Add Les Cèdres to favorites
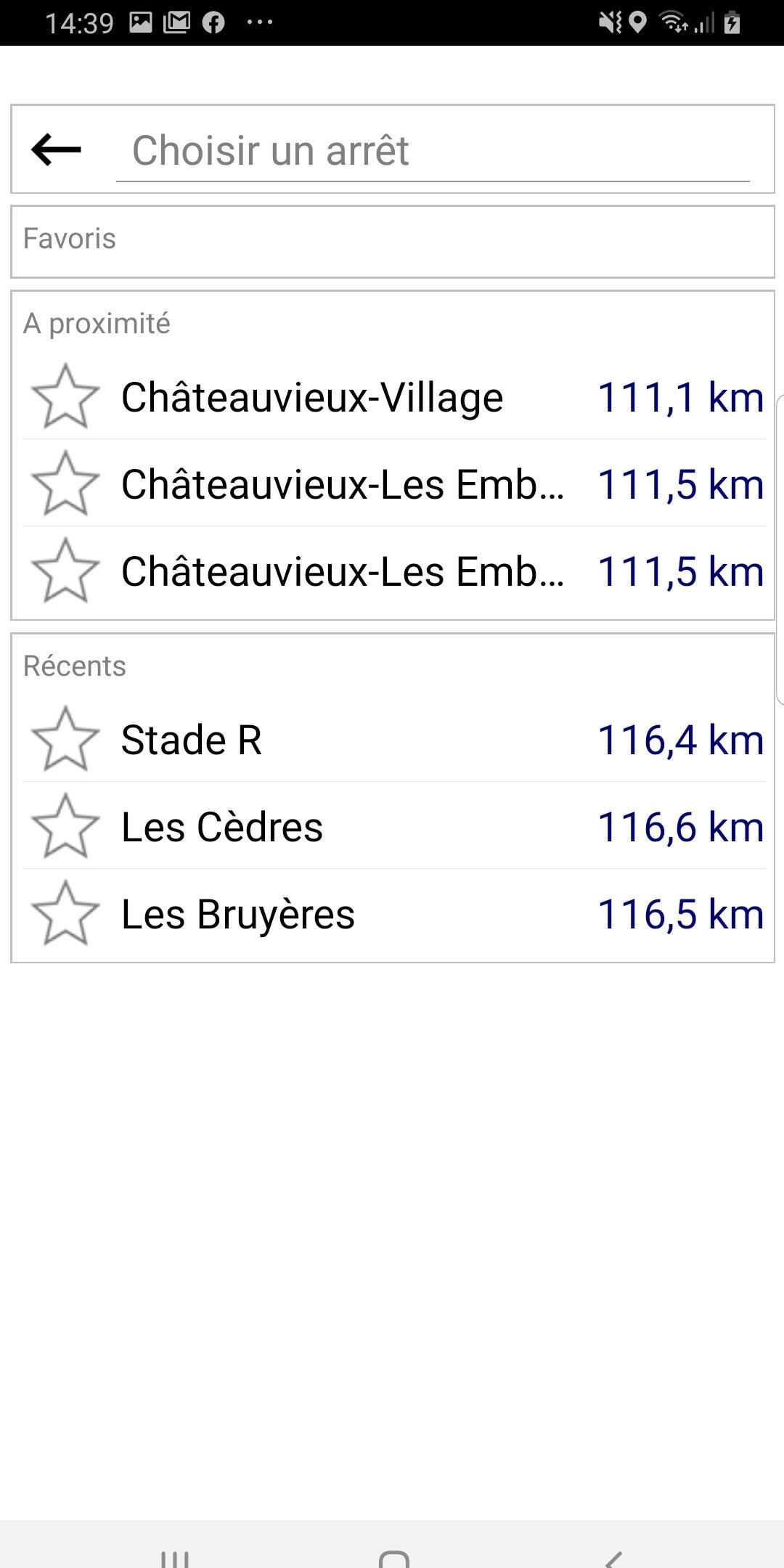784x1568 pixels. (65, 826)
